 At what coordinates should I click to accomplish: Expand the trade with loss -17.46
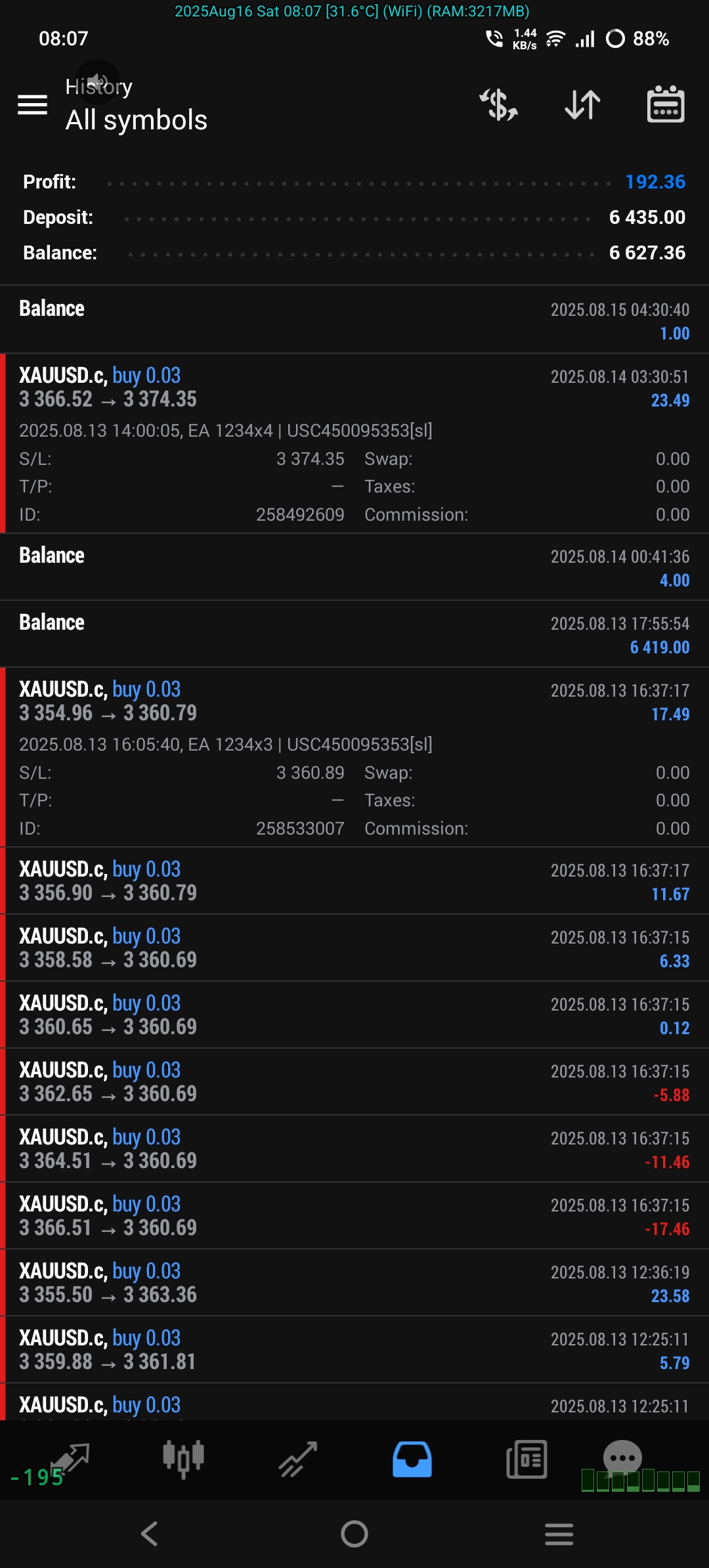pos(354,1216)
